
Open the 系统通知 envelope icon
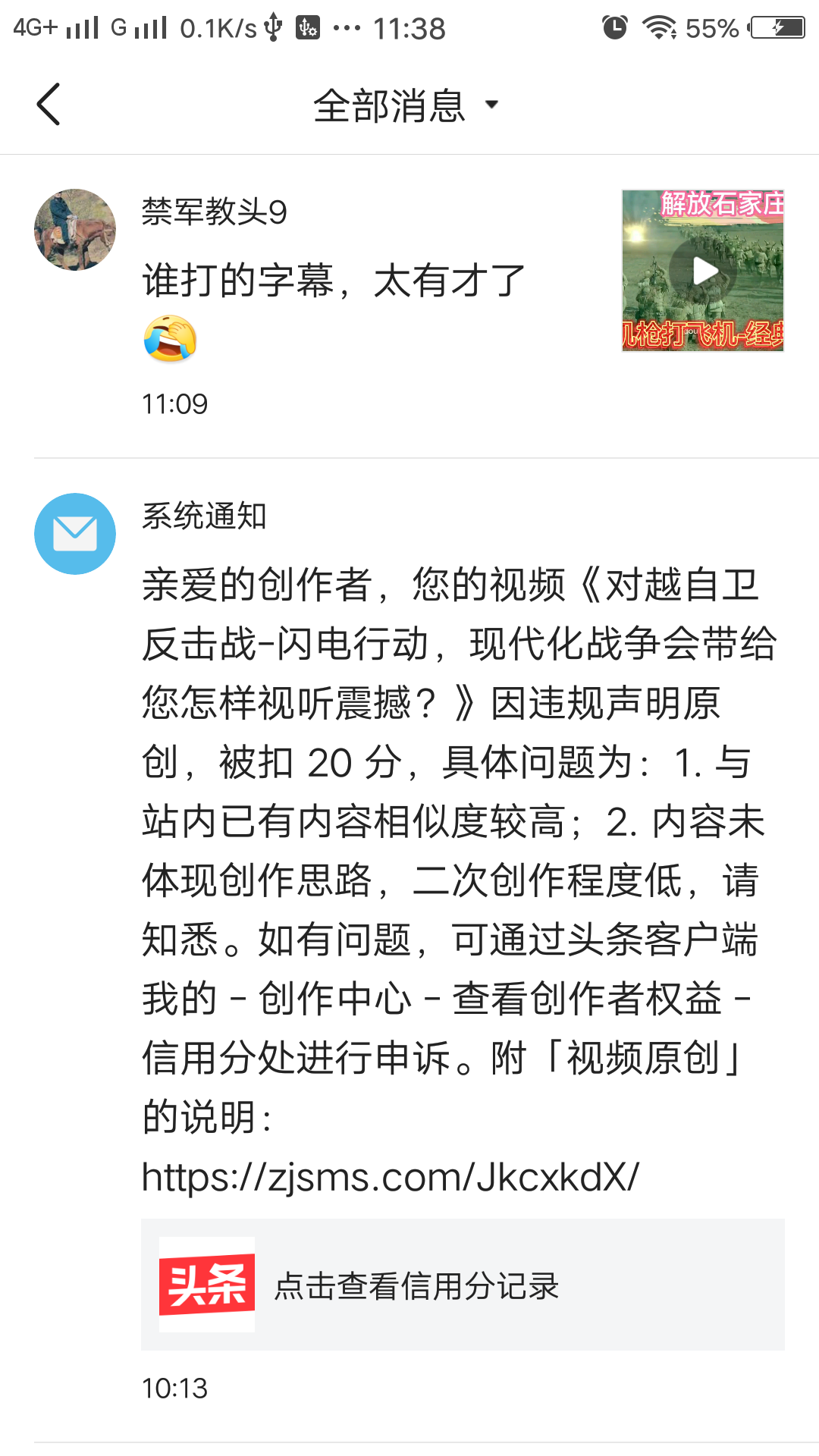[74, 533]
